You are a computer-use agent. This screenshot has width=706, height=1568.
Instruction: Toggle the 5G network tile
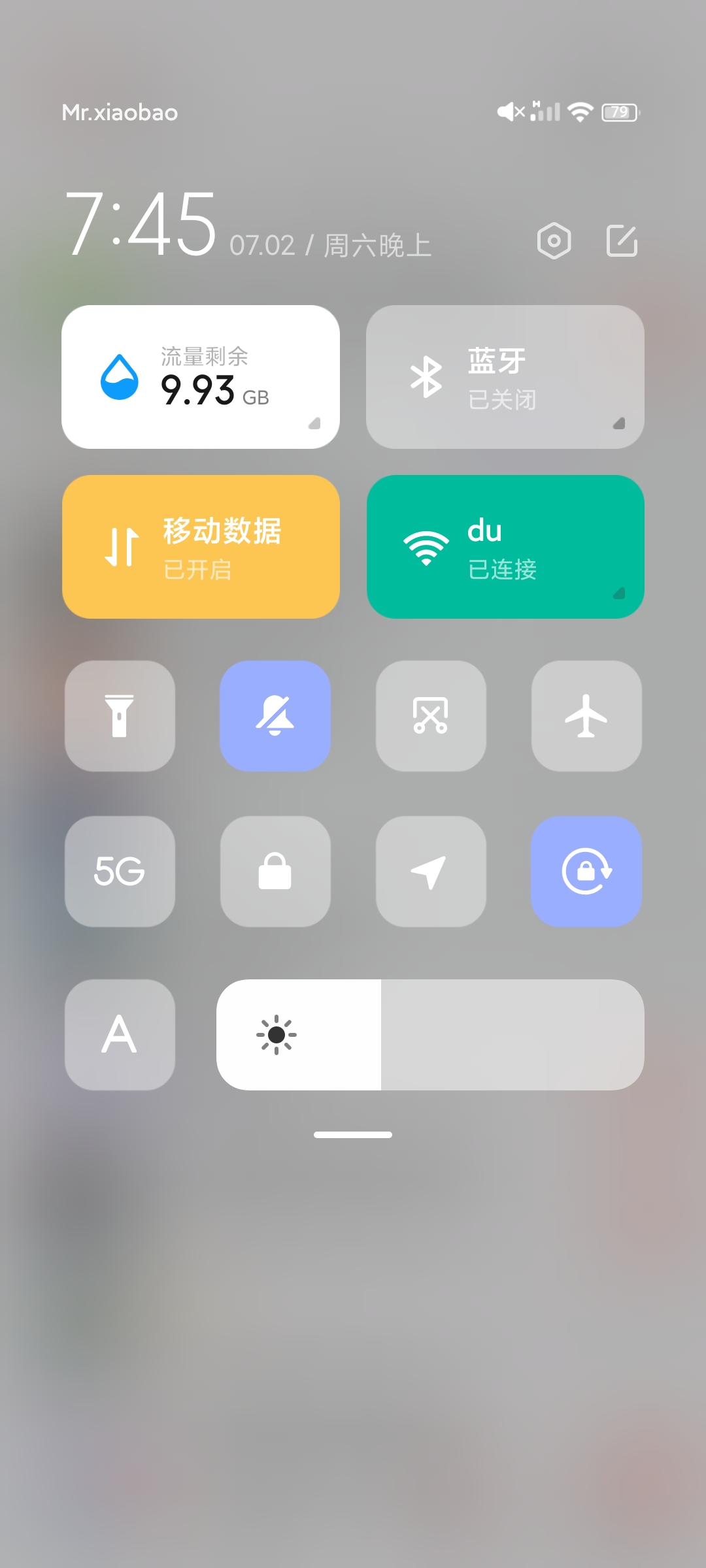[120, 872]
